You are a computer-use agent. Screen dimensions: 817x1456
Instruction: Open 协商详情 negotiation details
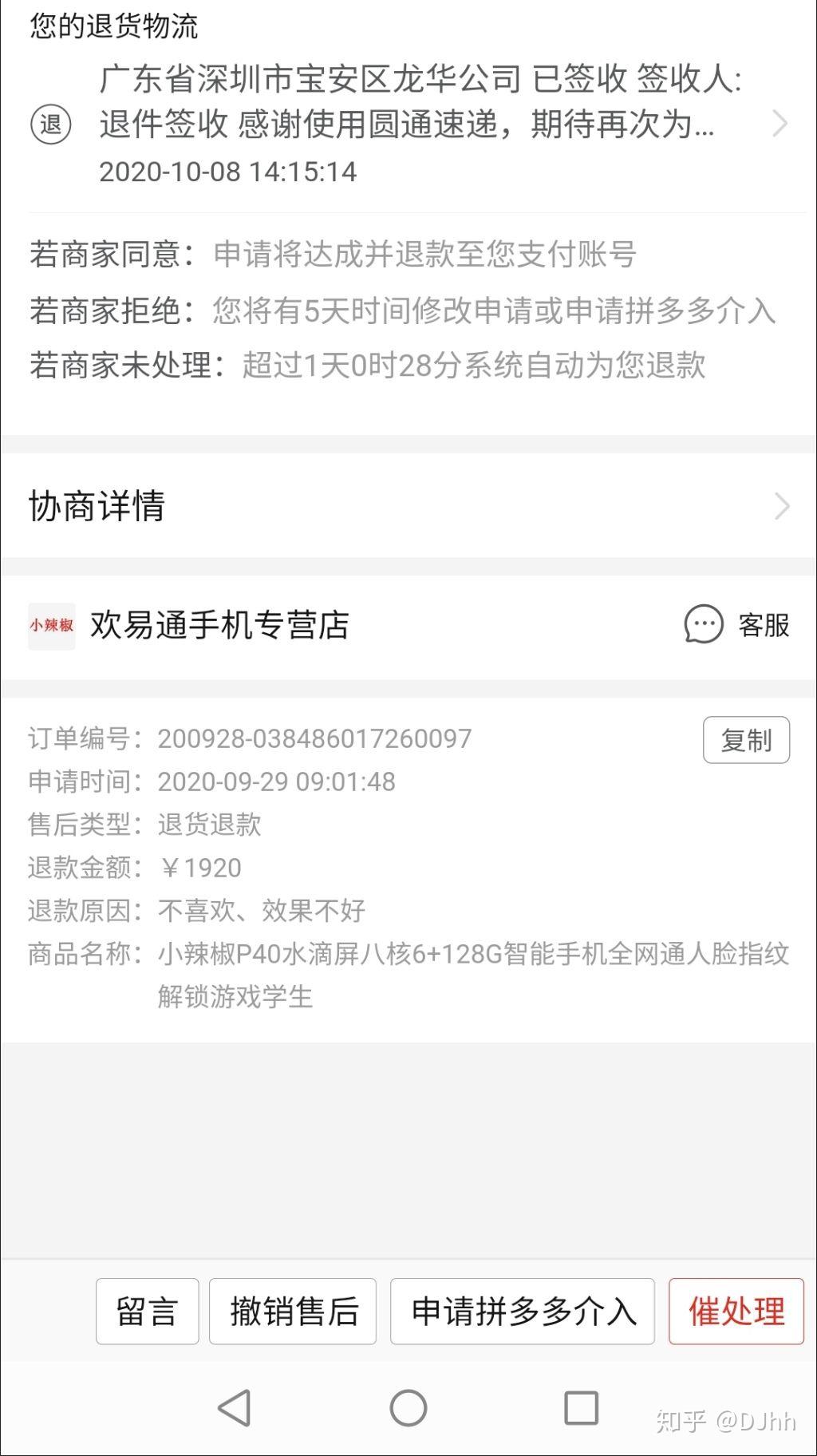[407, 506]
